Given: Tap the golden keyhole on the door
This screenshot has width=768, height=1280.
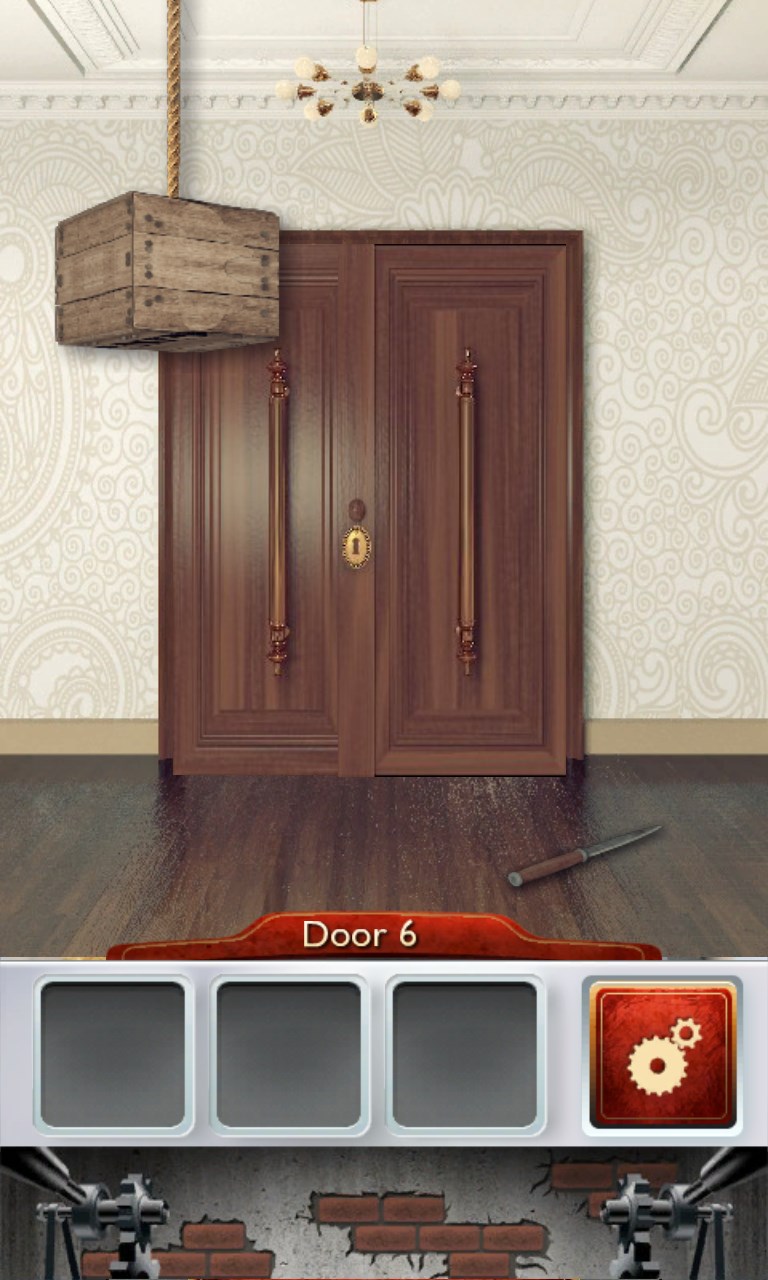Looking at the screenshot, I should click(x=356, y=546).
